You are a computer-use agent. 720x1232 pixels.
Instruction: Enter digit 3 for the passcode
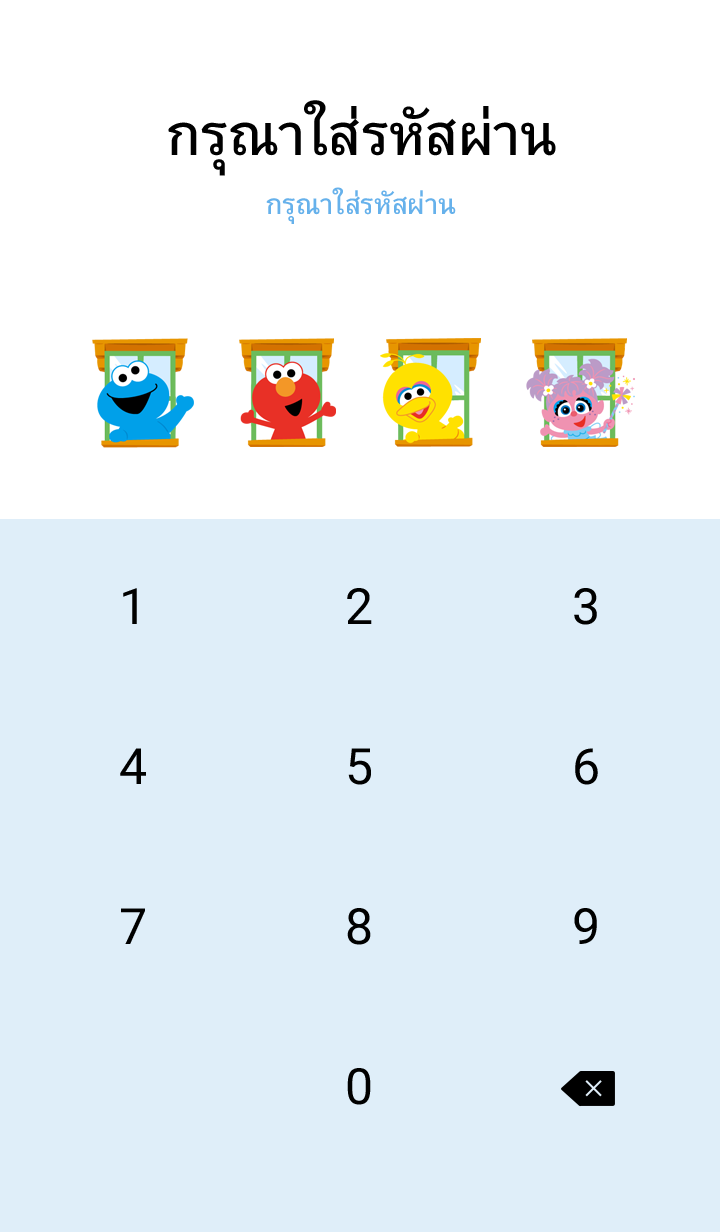pos(586,607)
